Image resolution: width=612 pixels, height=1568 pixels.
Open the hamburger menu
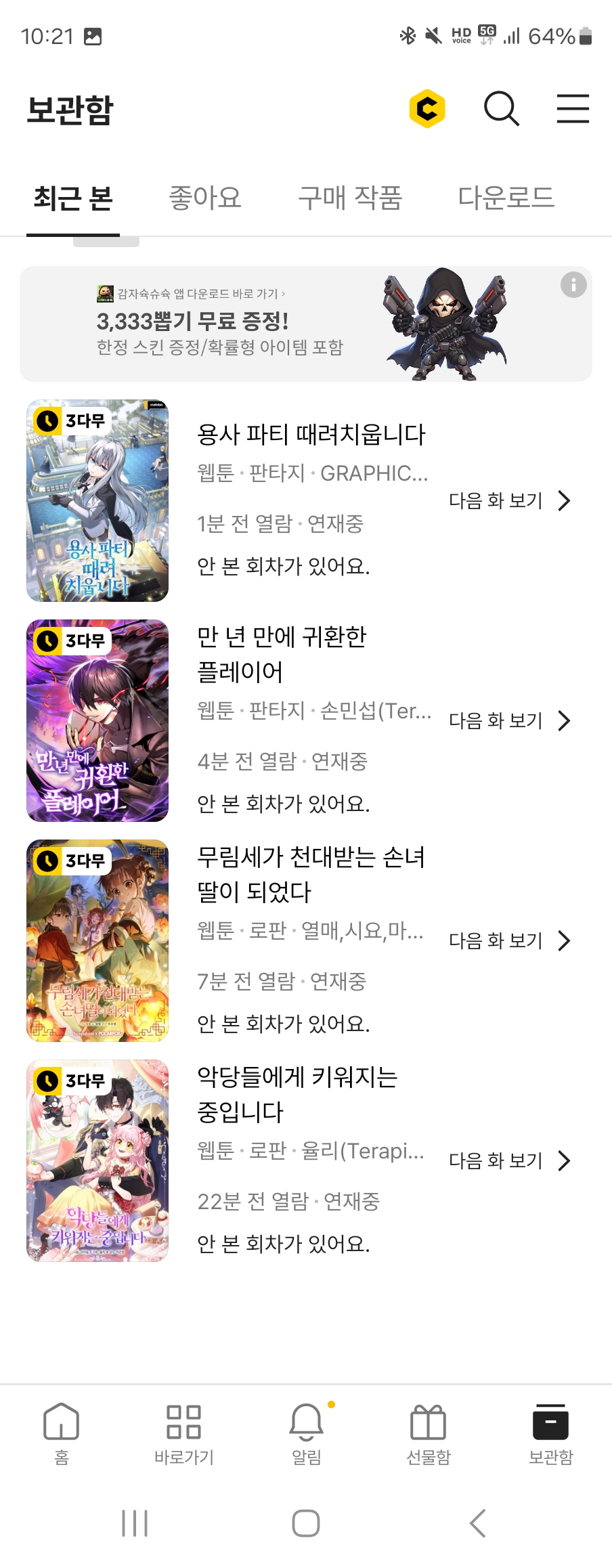(x=573, y=108)
